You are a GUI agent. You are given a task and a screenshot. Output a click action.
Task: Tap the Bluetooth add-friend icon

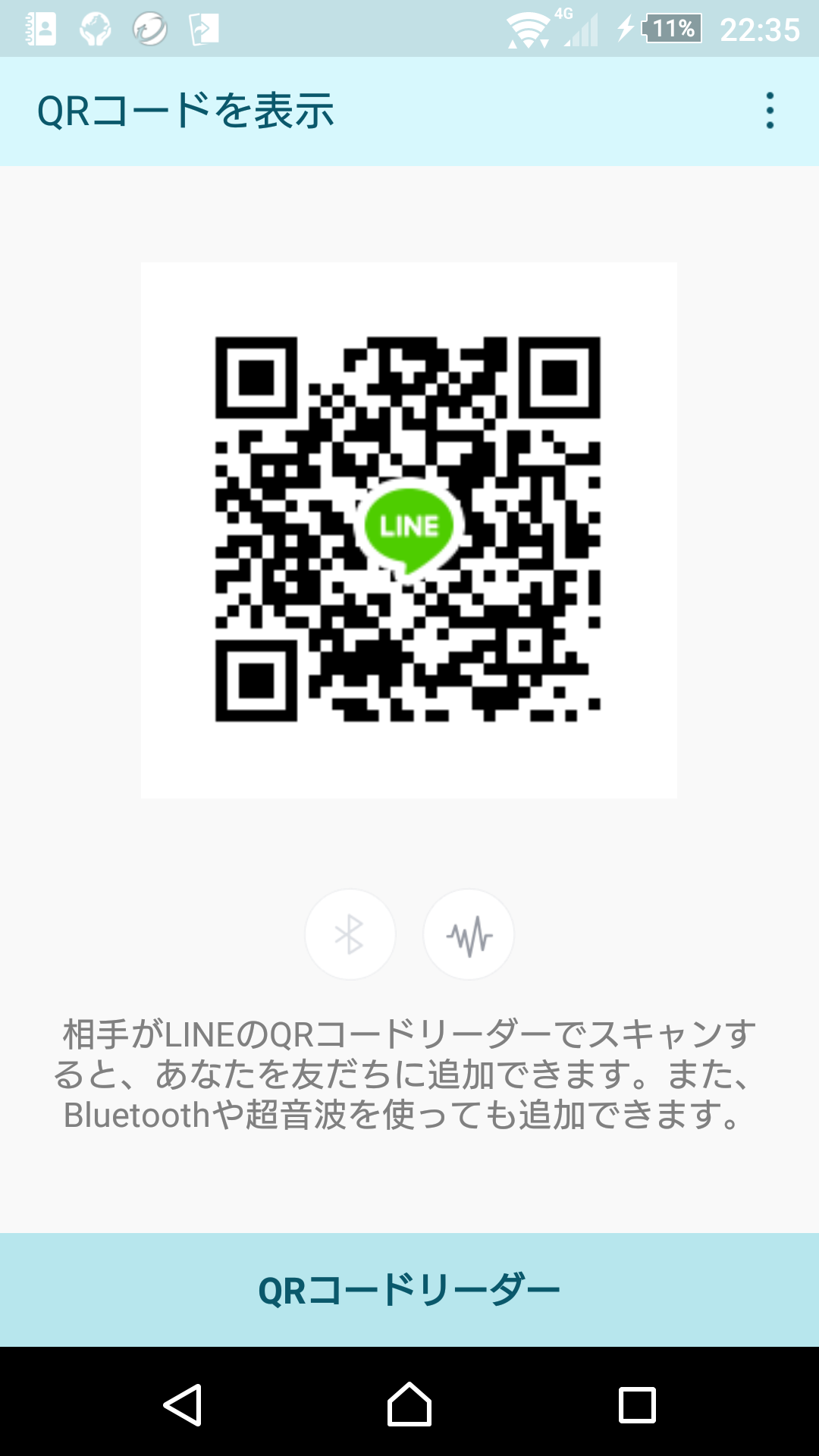pyautogui.click(x=350, y=934)
